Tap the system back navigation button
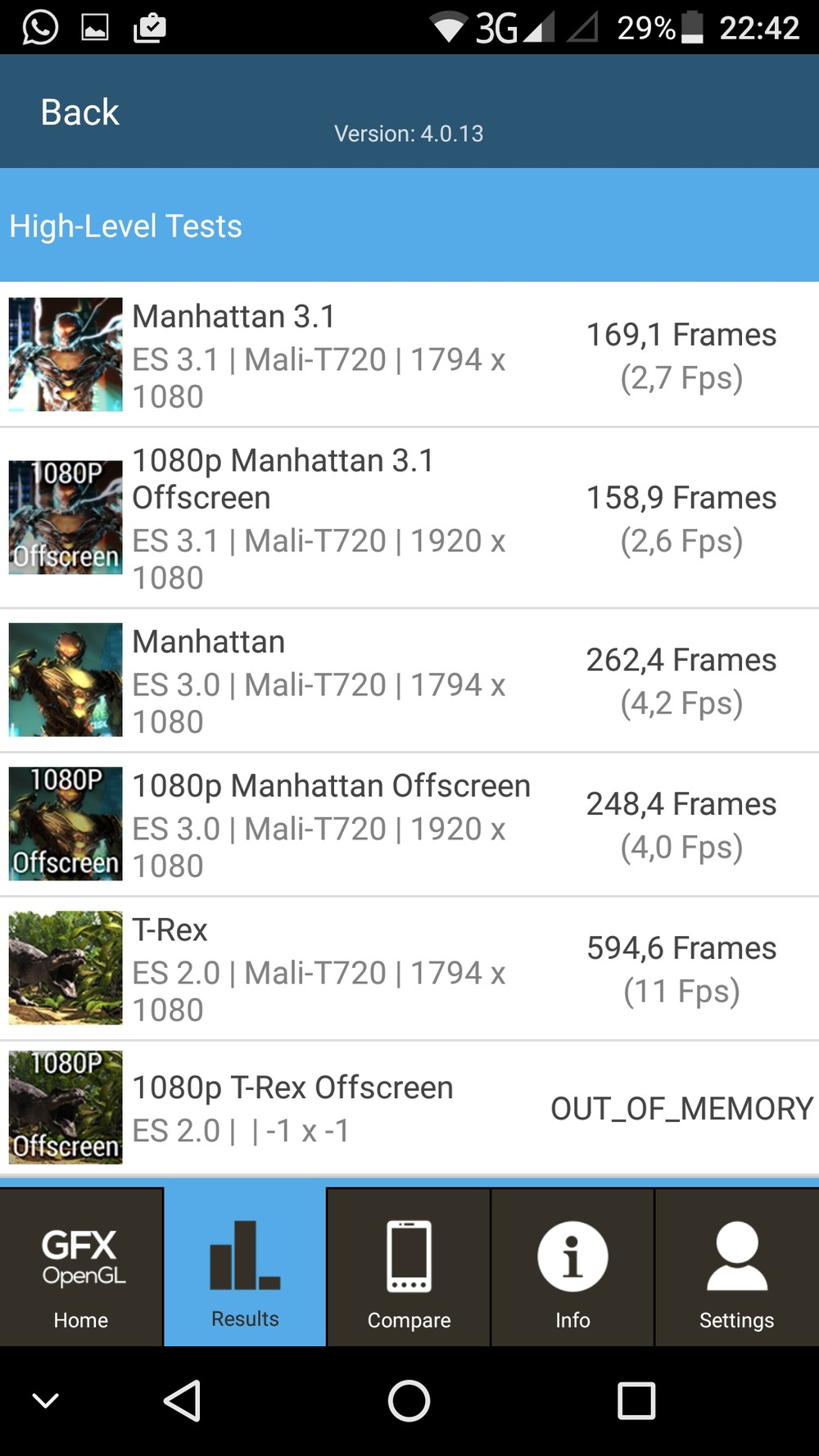 point(183,1400)
